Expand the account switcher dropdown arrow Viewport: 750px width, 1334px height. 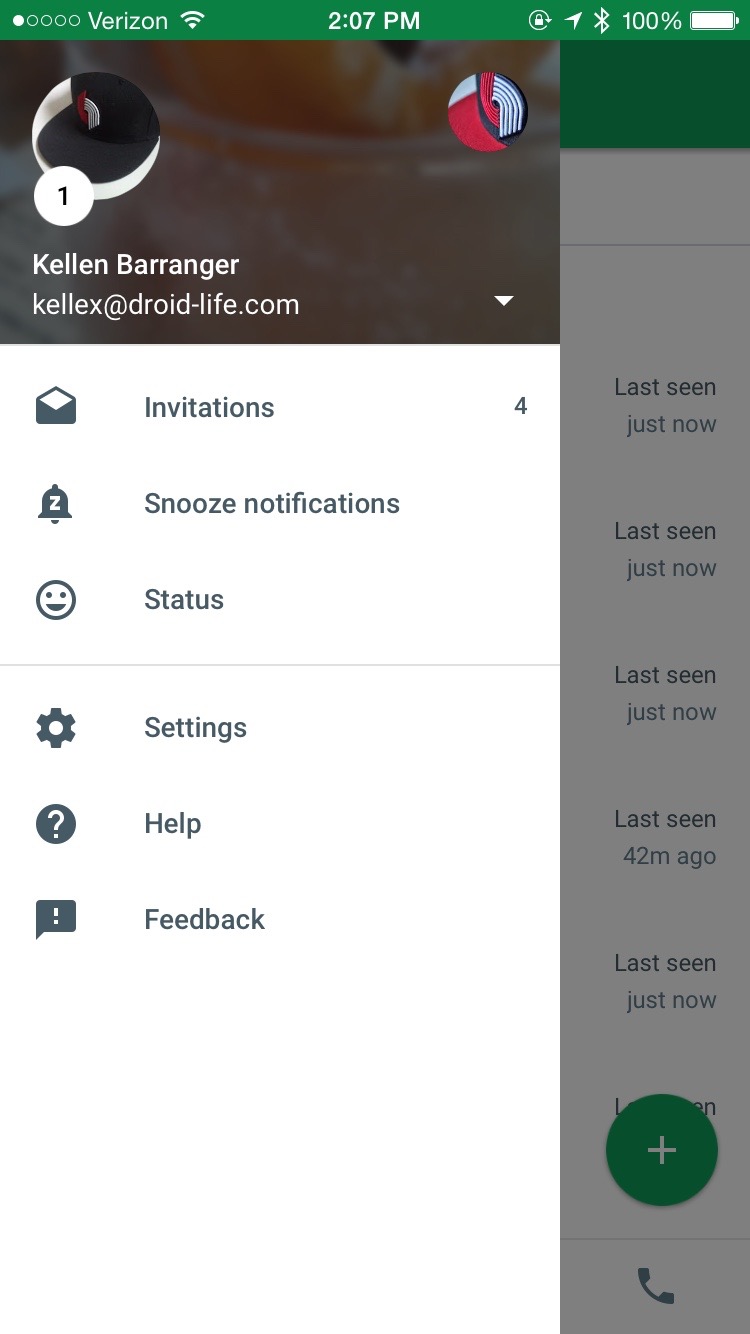pyautogui.click(x=504, y=301)
